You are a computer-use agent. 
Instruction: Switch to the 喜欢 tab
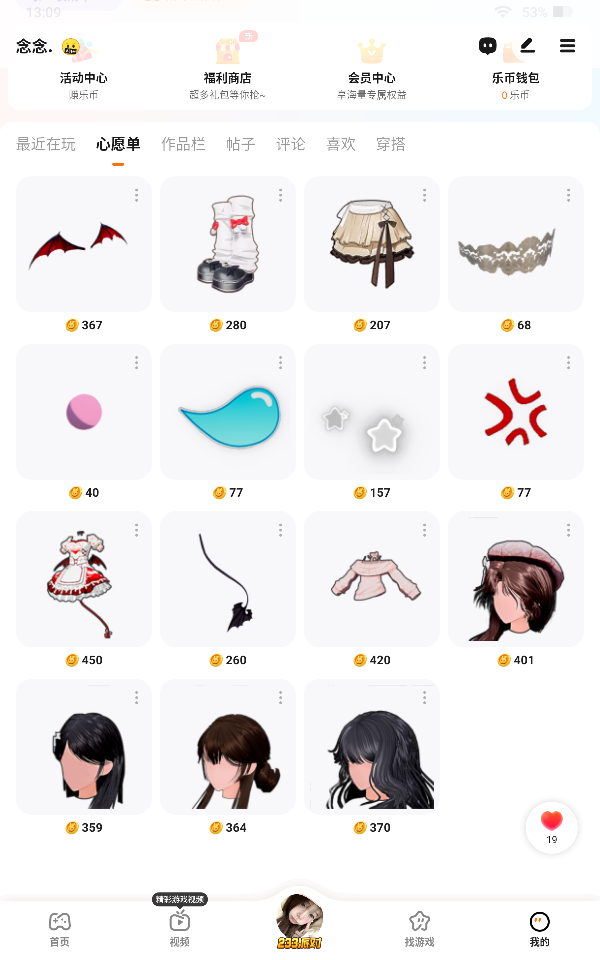click(x=341, y=144)
